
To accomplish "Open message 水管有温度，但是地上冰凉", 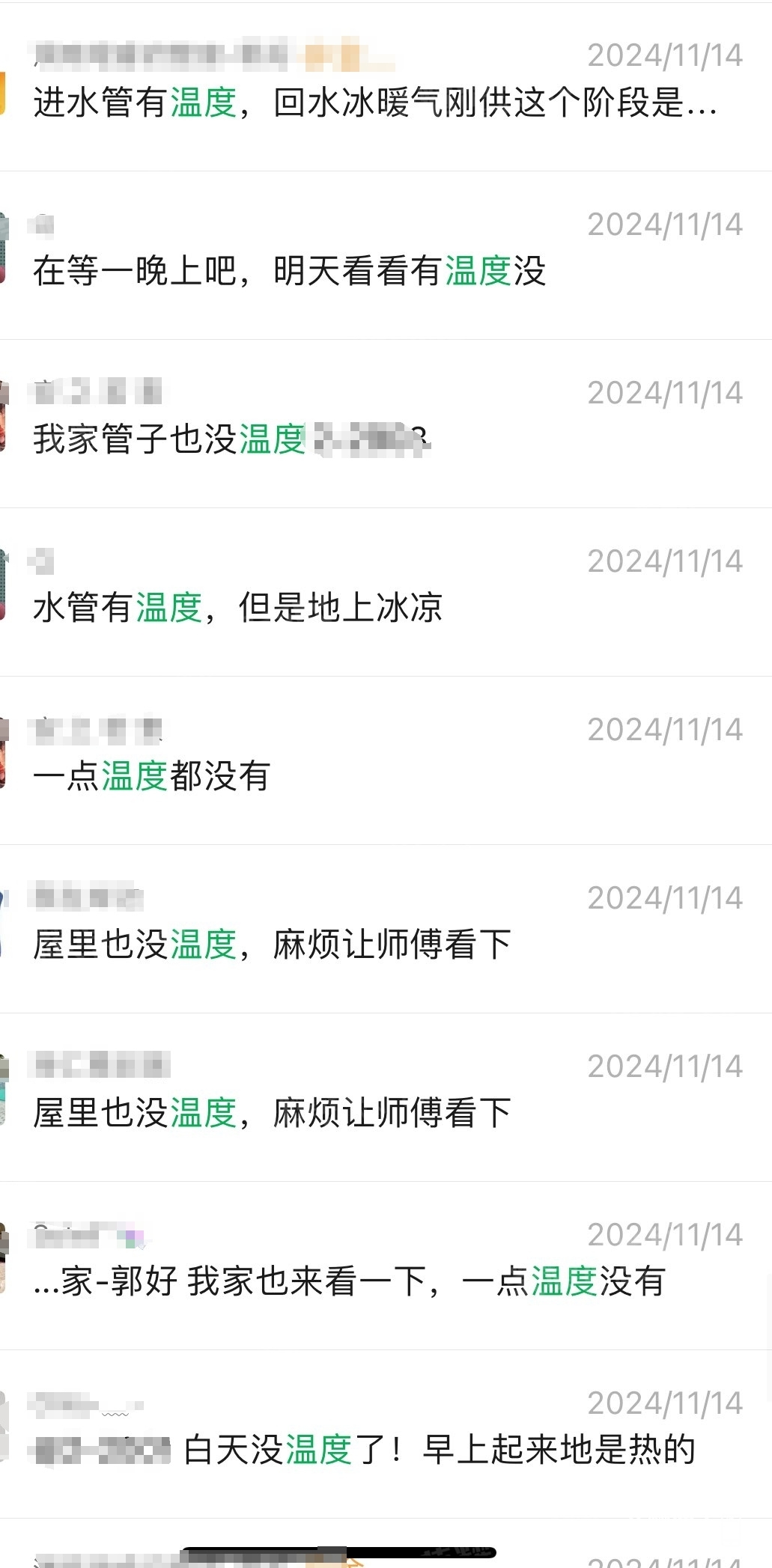I will coord(237,607).
